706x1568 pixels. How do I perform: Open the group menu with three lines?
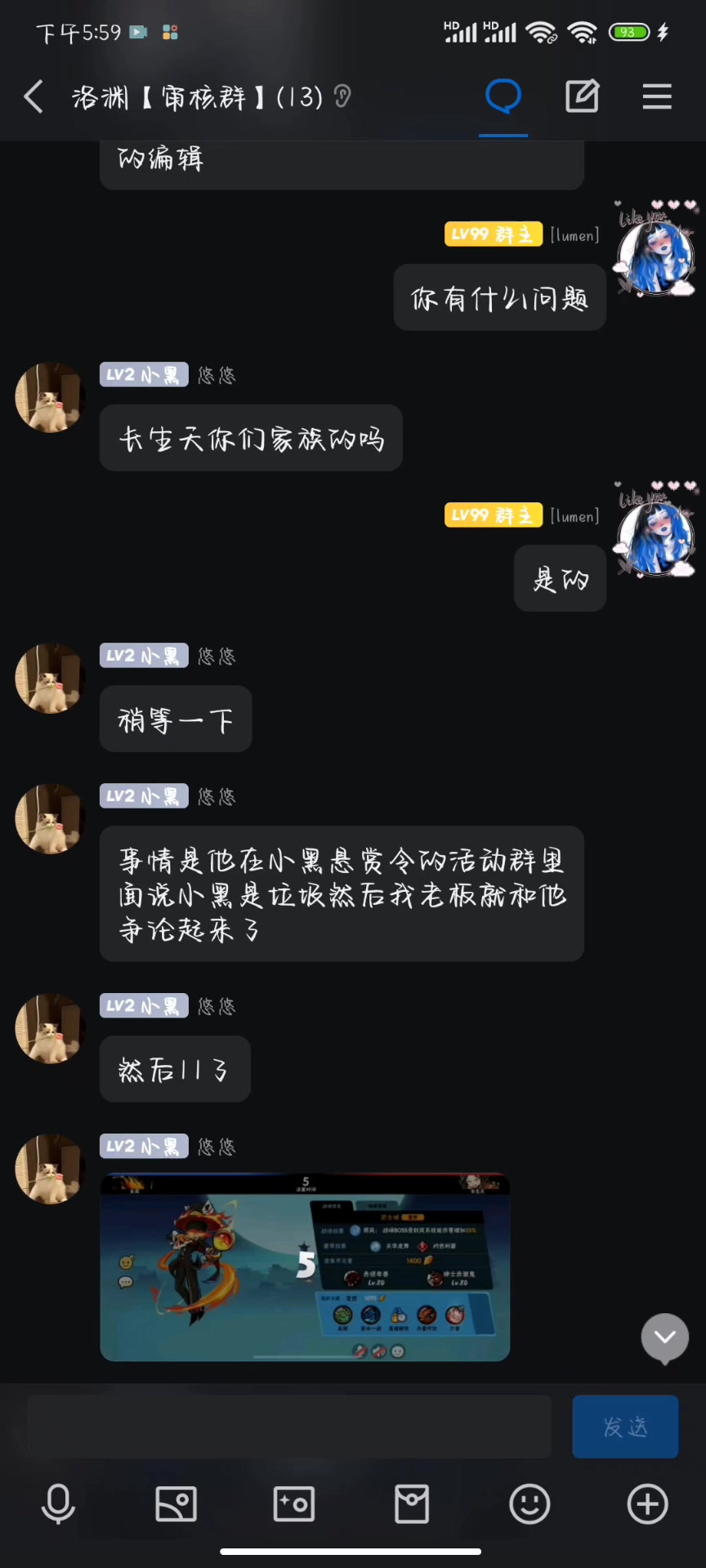click(x=657, y=96)
